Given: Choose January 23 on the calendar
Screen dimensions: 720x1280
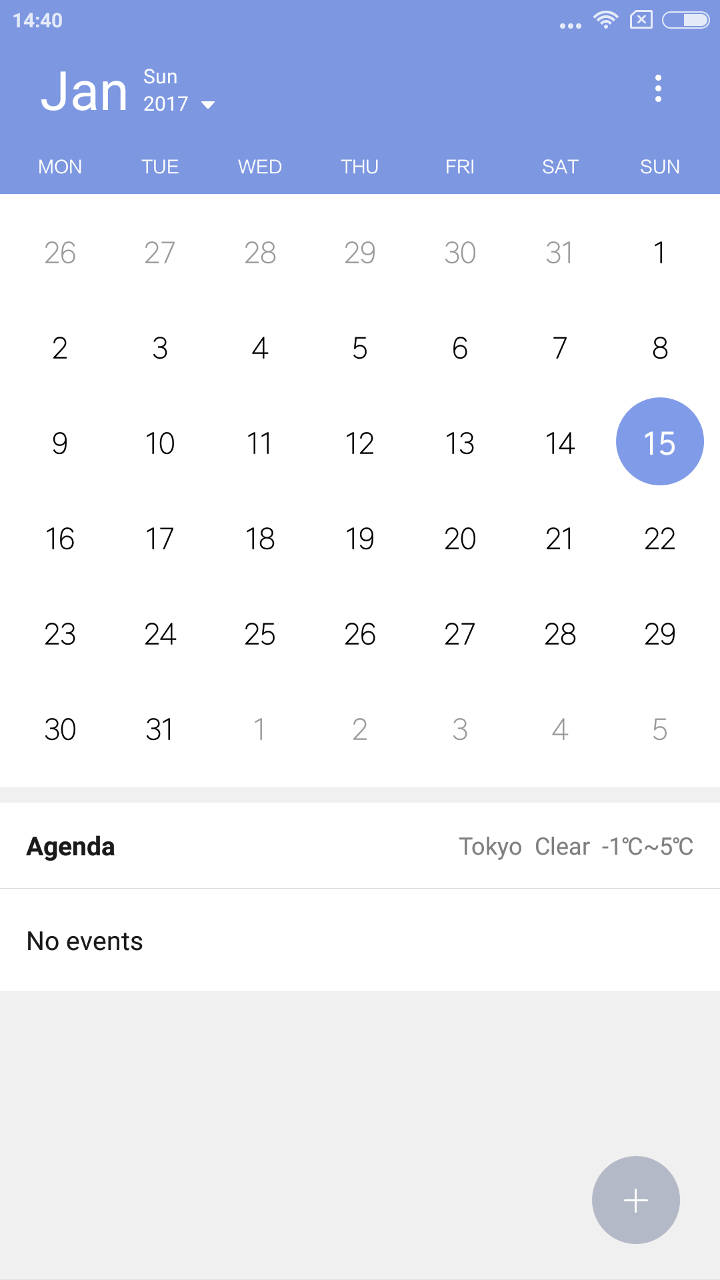Looking at the screenshot, I should pyautogui.click(x=60, y=634).
